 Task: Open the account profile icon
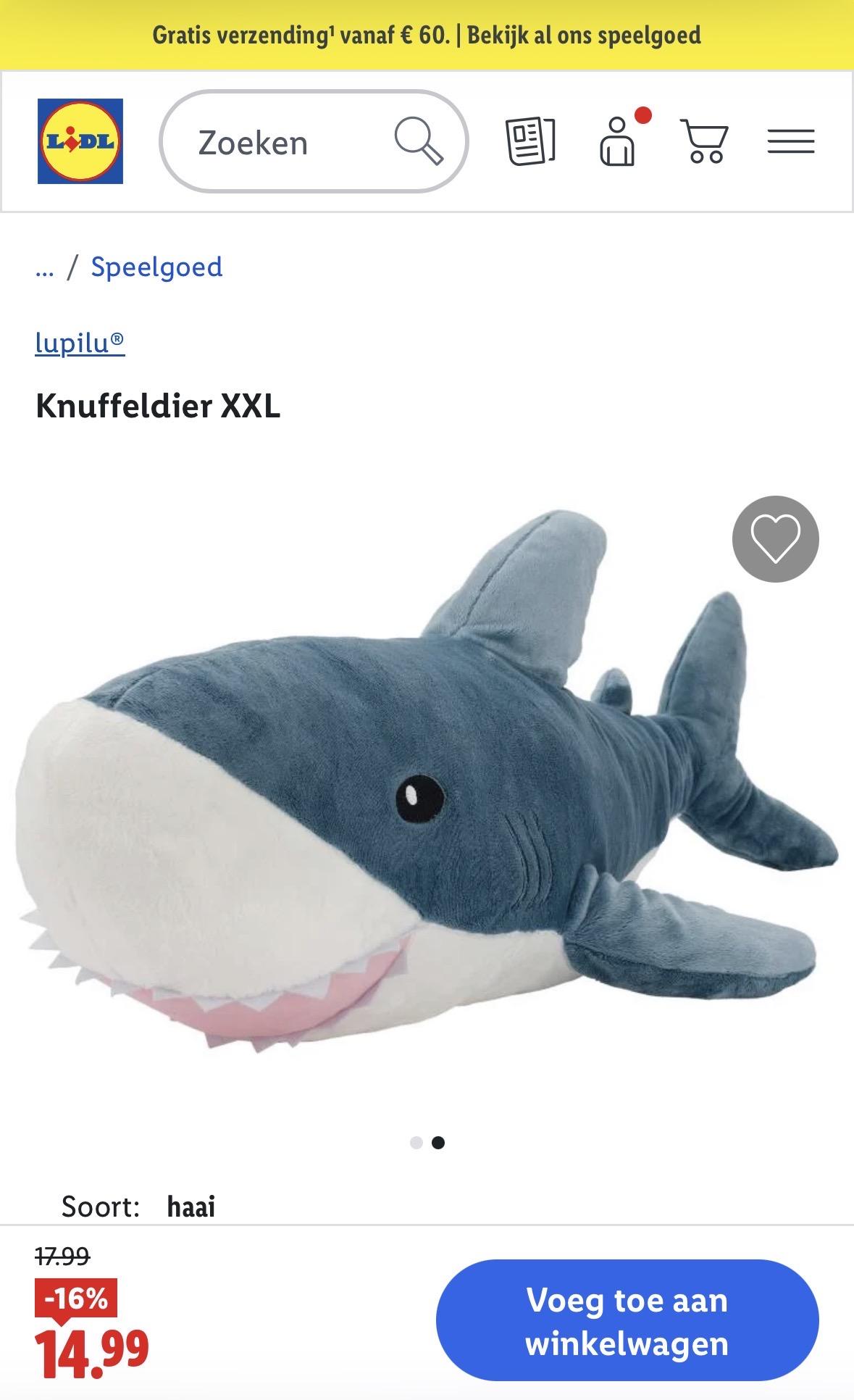click(617, 141)
